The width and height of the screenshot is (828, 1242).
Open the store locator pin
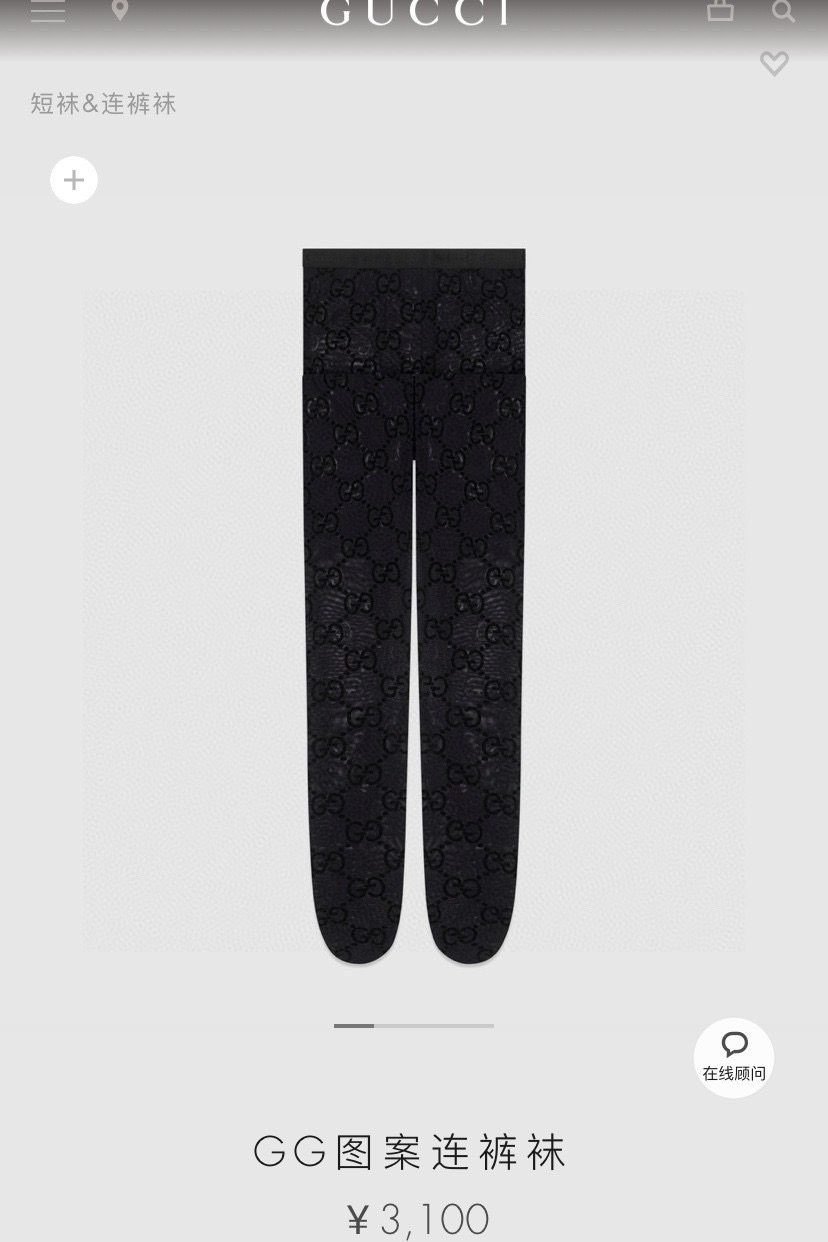120,11
